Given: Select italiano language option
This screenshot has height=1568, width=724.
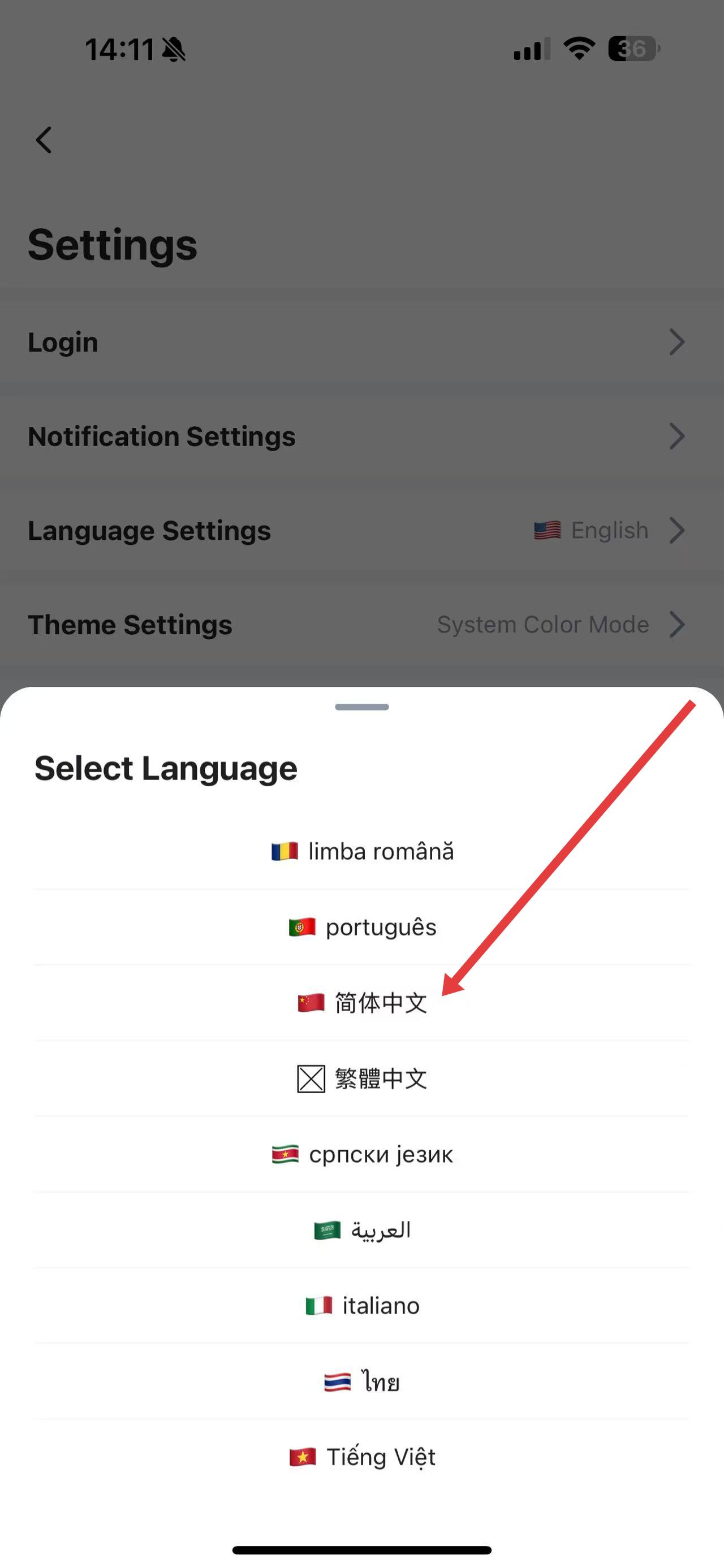Looking at the screenshot, I should point(363,1306).
